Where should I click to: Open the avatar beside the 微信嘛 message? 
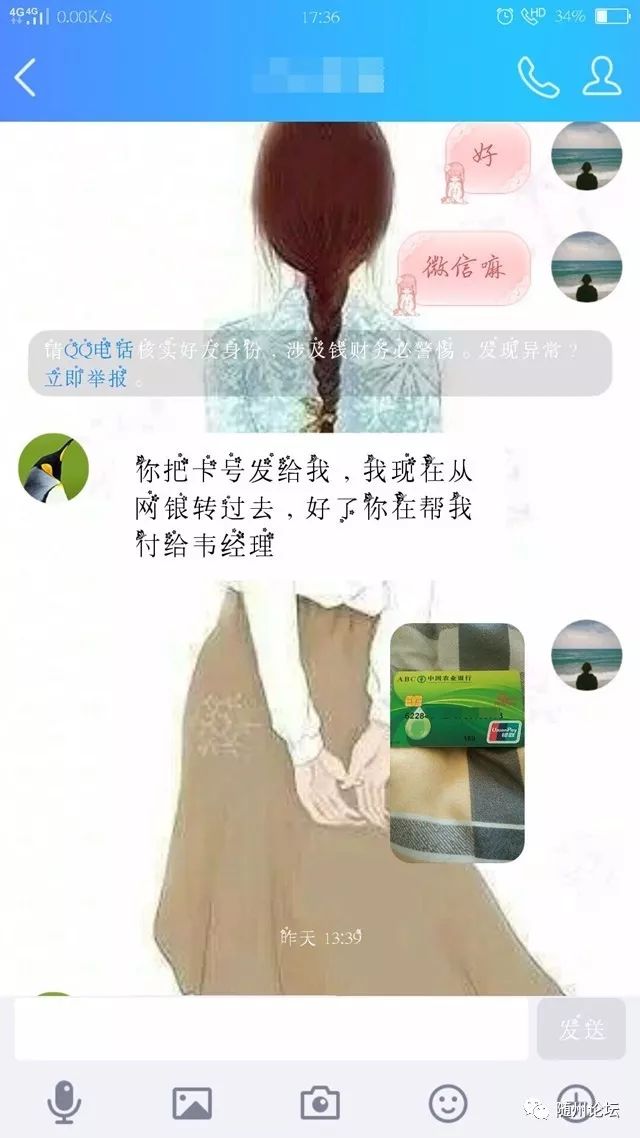(x=587, y=267)
